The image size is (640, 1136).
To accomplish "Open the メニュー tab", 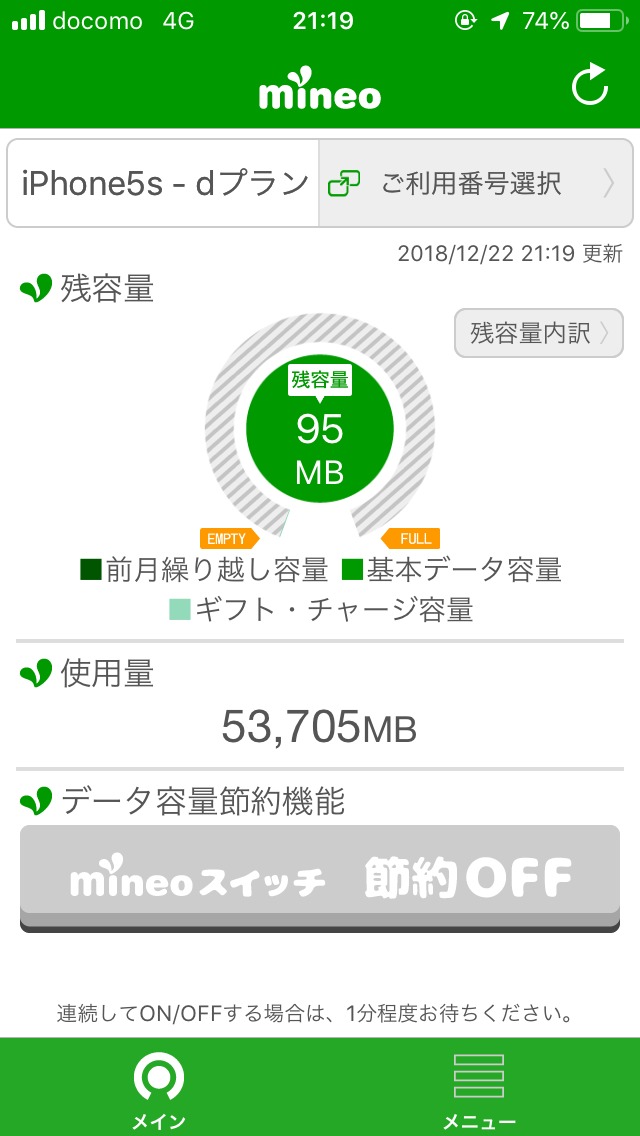I will click(x=479, y=1088).
